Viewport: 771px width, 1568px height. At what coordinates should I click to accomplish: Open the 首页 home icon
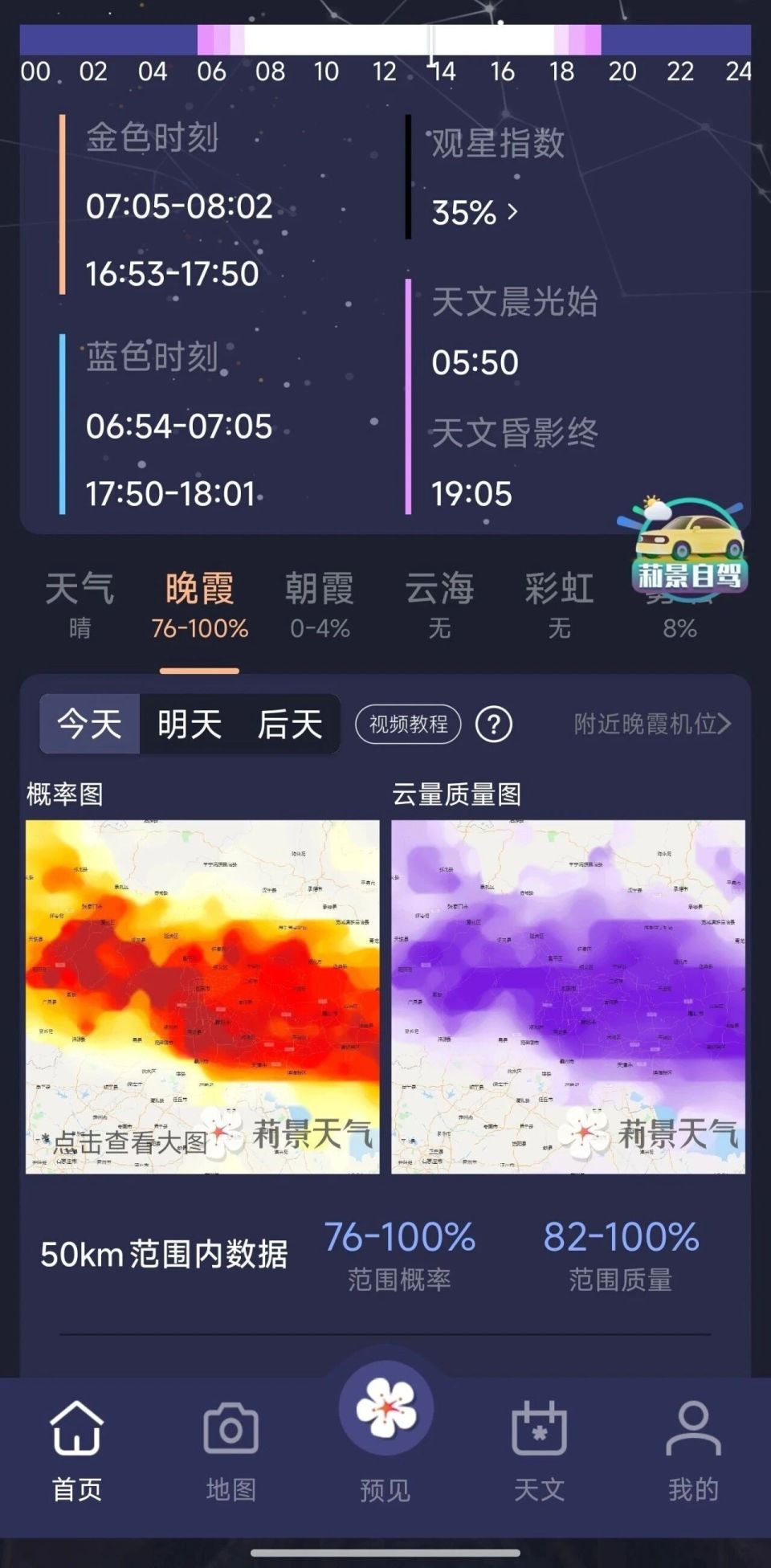click(x=75, y=1446)
